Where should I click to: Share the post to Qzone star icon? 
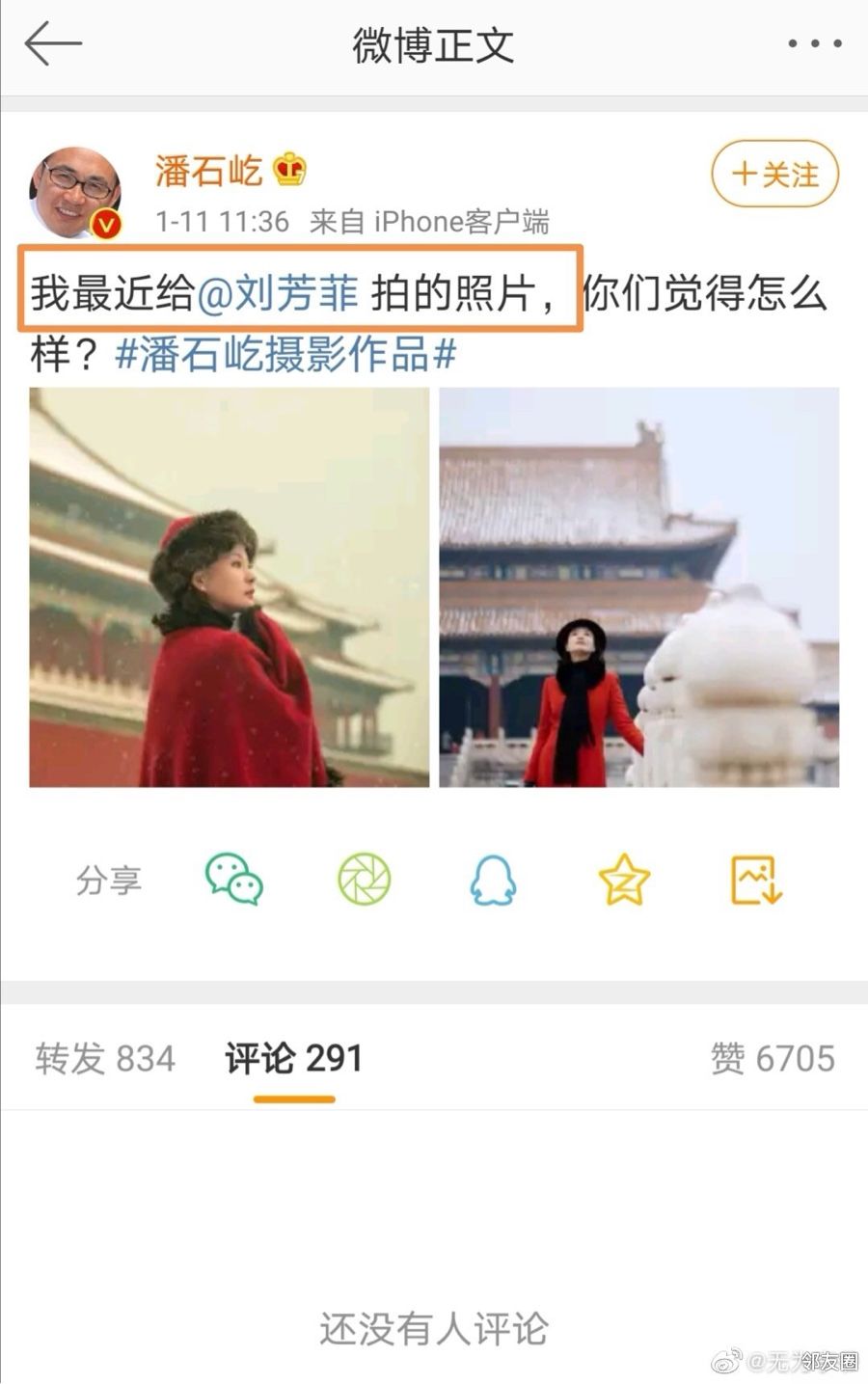tap(624, 880)
